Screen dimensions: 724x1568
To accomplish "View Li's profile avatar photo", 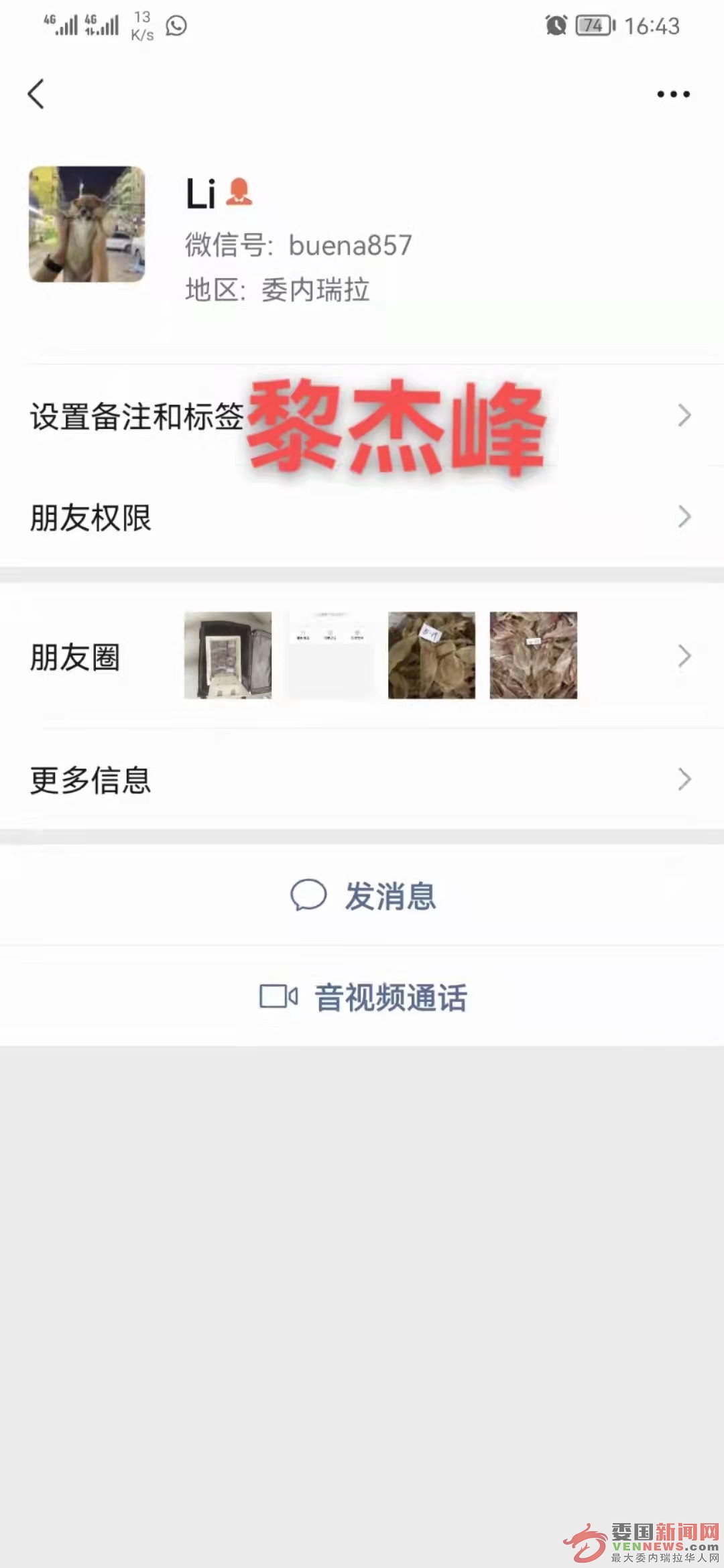I will tap(86, 224).
